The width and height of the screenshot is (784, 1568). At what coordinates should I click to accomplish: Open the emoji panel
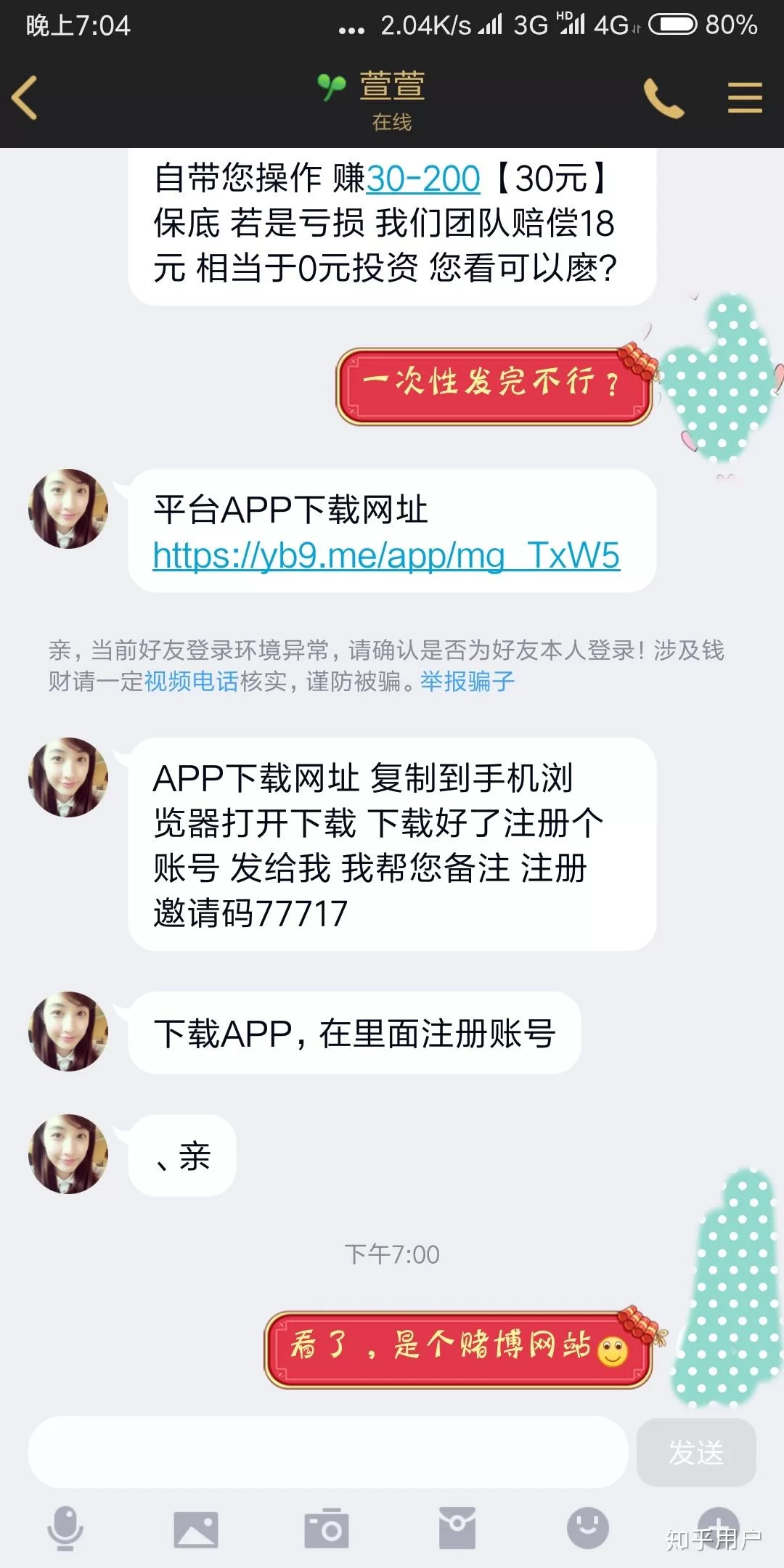[x=588, y=1528]
